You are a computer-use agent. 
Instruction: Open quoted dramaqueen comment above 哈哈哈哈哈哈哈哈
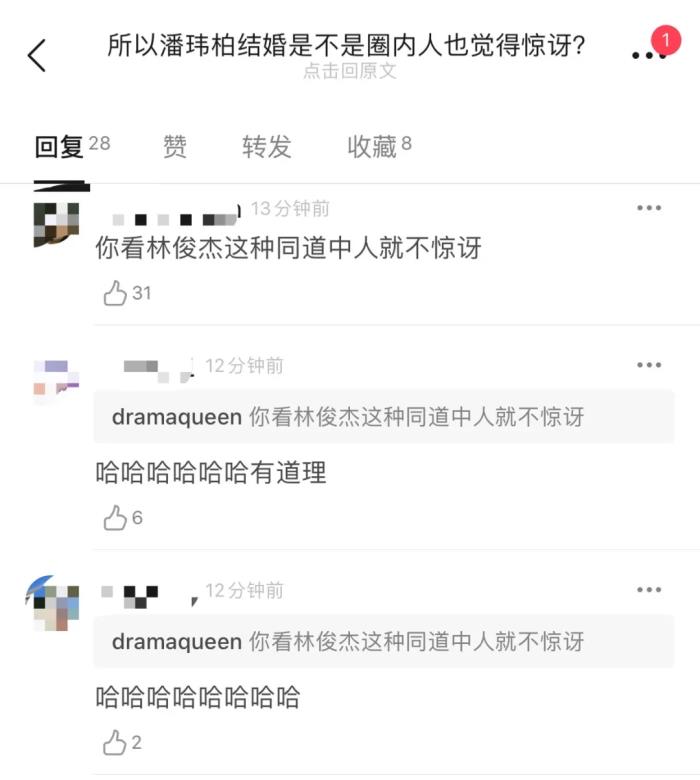tap(384, 642)
